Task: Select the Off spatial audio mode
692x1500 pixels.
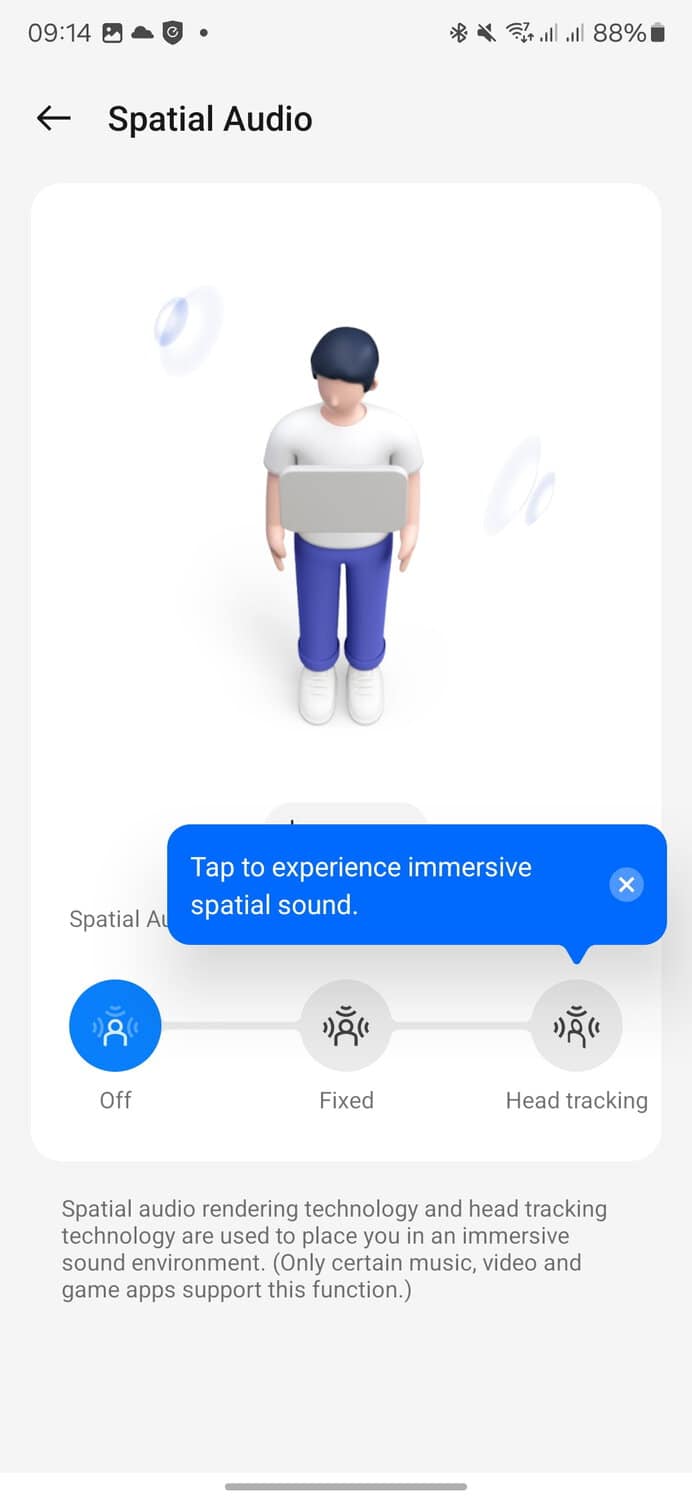Action: tap(115, 1026)
